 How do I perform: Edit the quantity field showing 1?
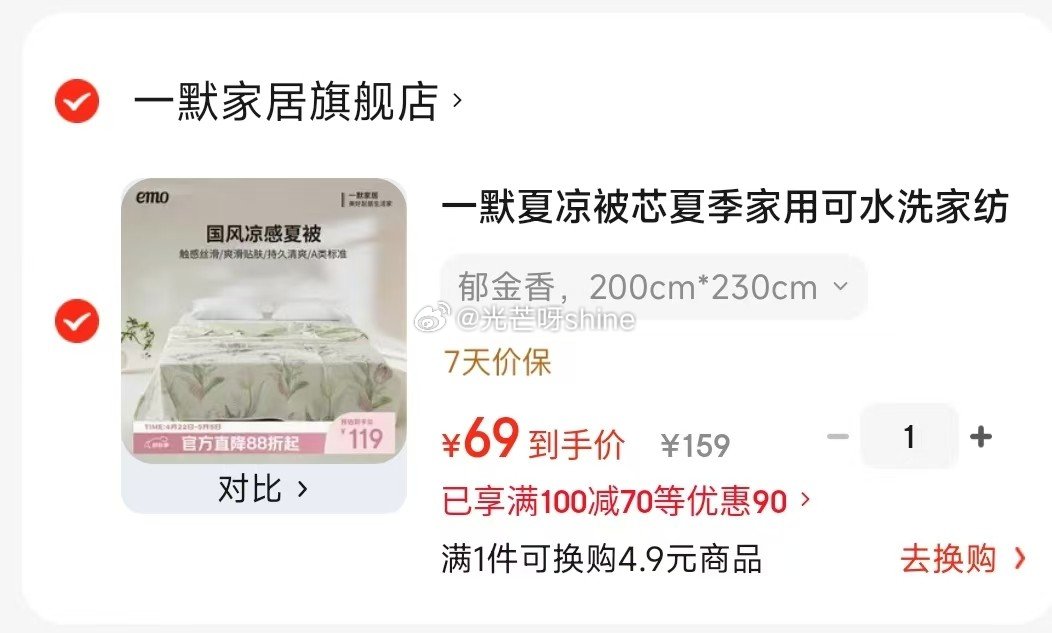tap(909, 437)
